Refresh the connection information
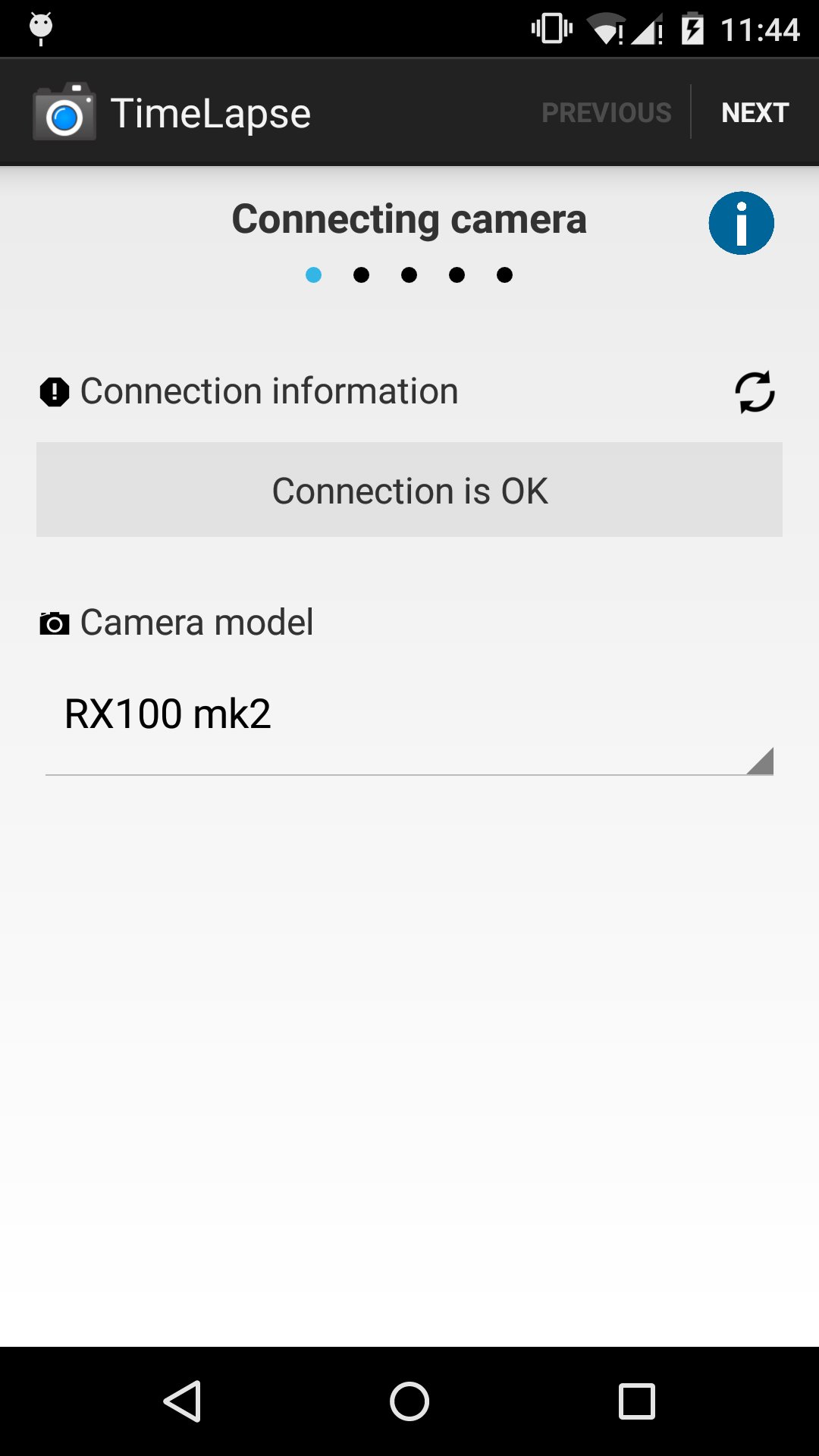819x1456 pixels. click(x=755, y=391)
